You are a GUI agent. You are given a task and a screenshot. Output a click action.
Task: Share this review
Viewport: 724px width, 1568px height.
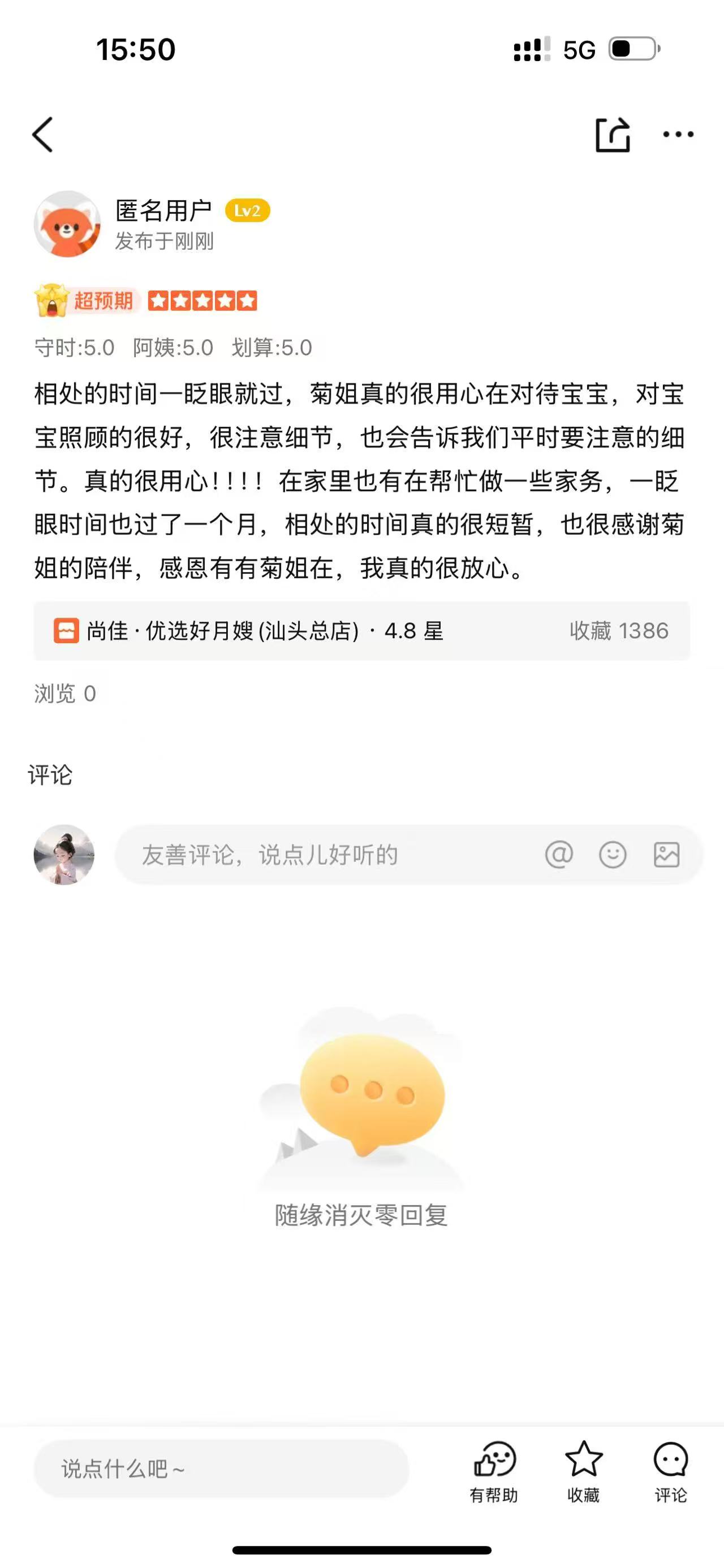coord(612,135)
